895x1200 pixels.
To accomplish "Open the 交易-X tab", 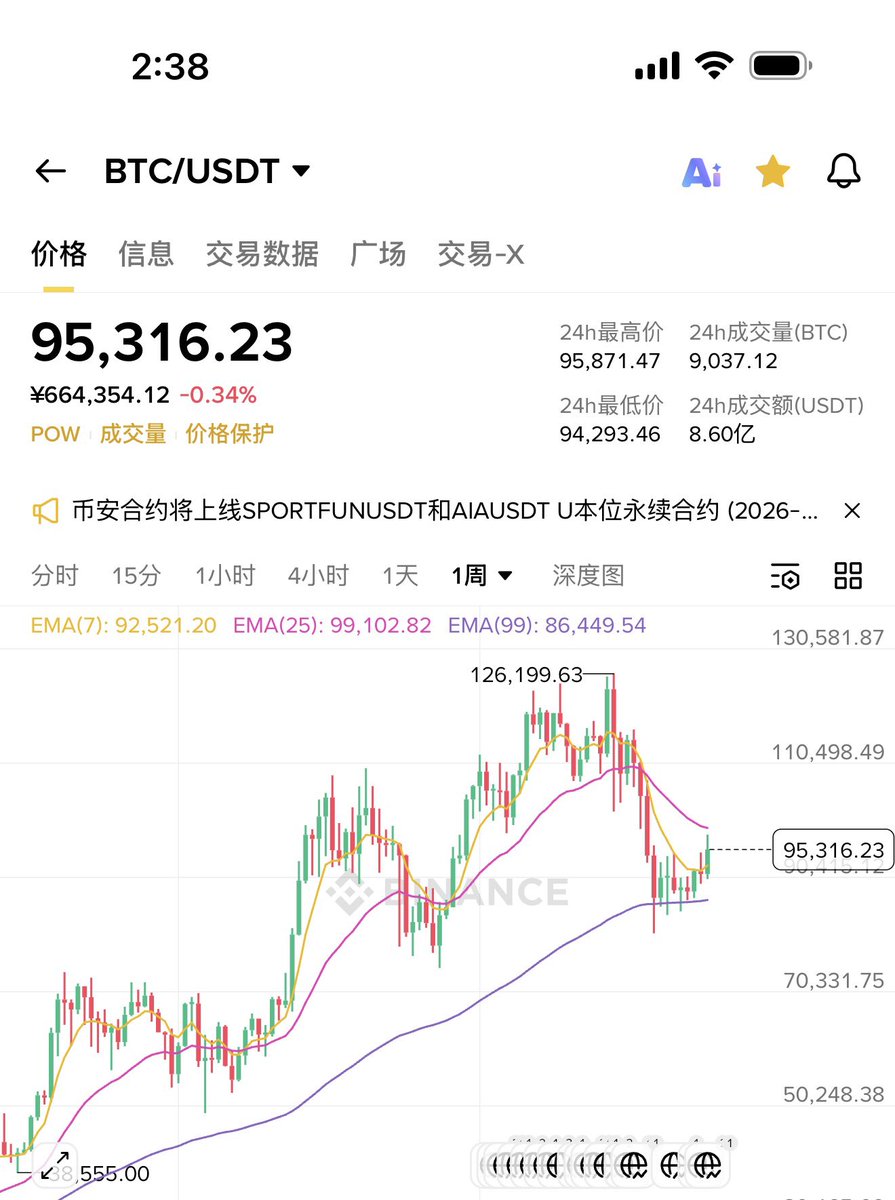I will point(481,254).
